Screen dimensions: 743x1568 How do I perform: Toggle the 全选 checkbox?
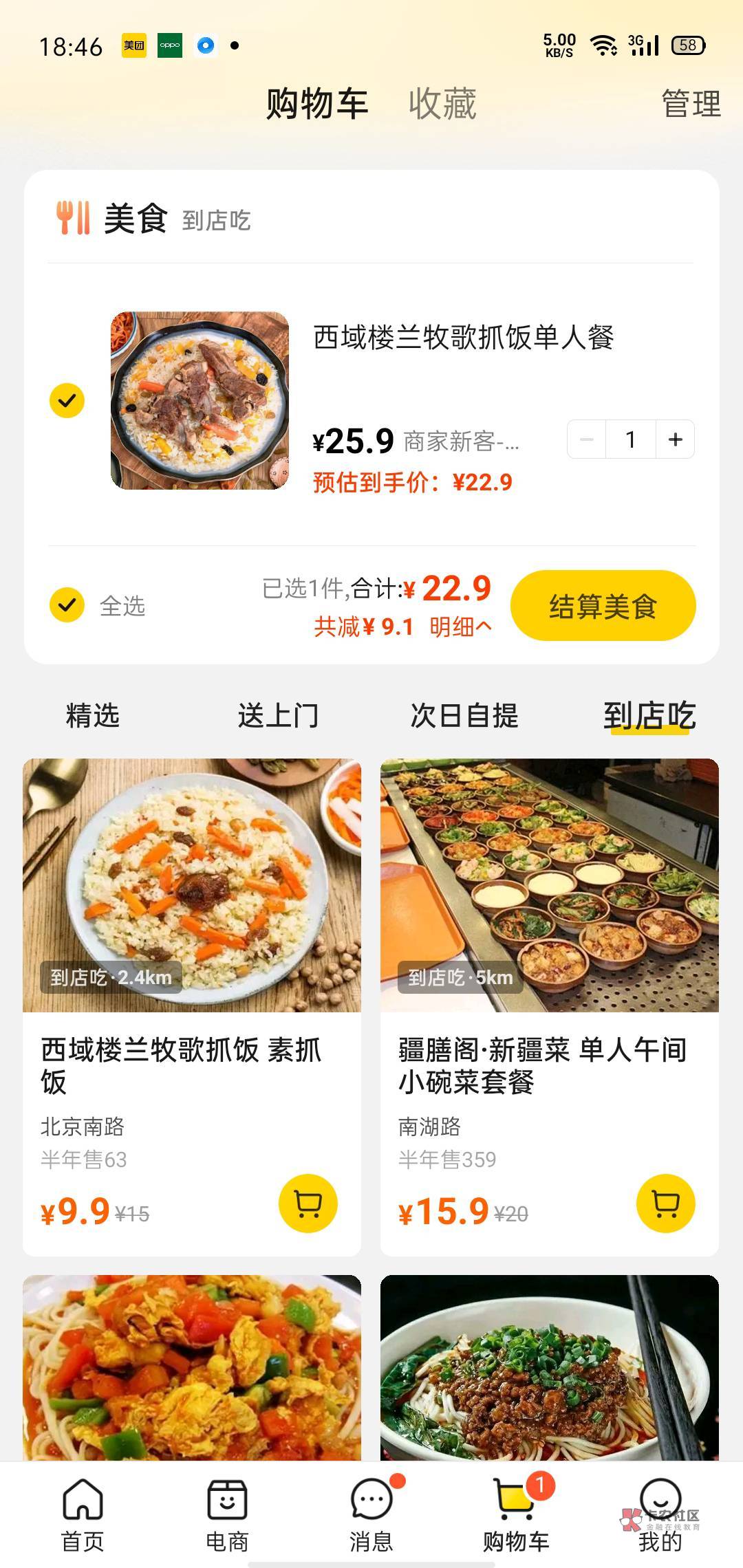click(67, 605)
